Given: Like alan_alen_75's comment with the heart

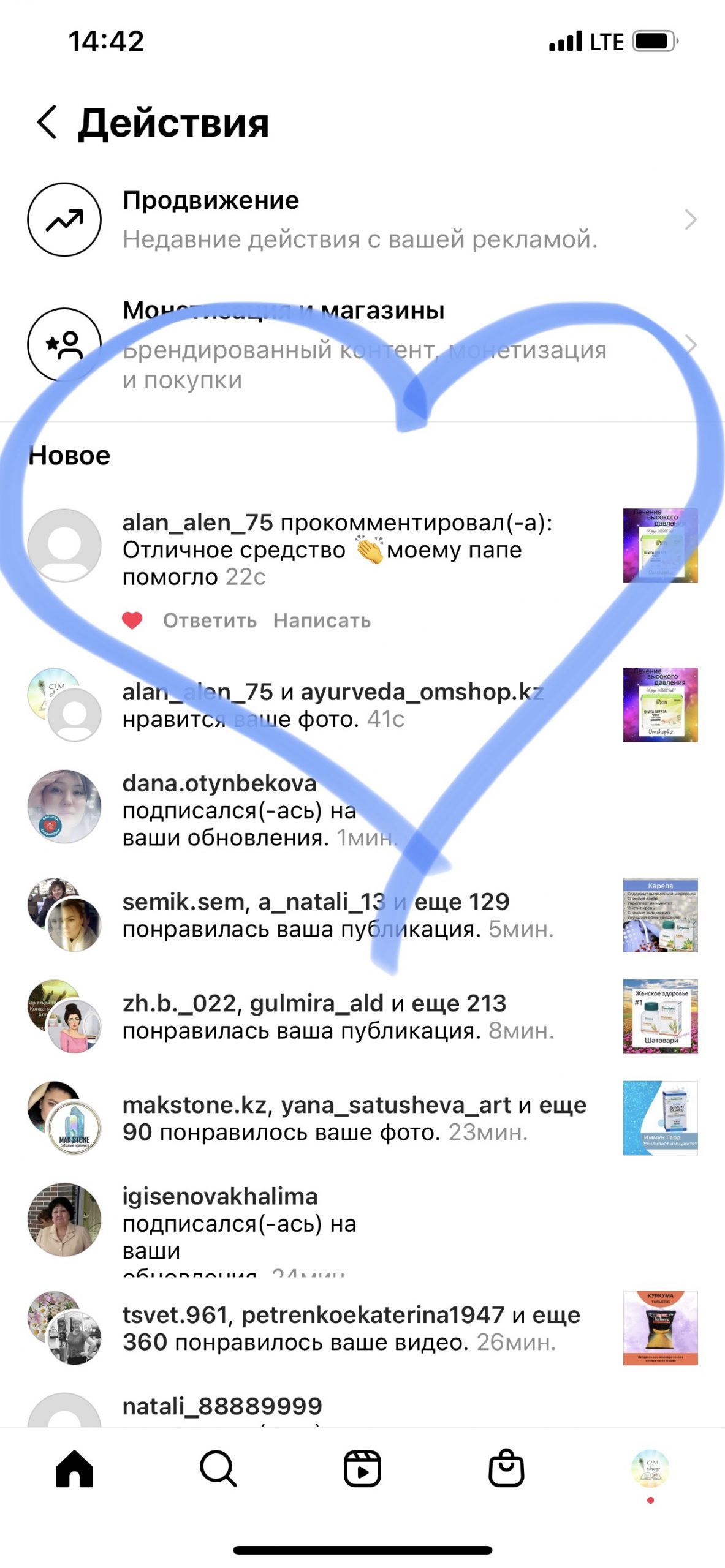Looking at the screenshot, I should click(x=132, y=620).
